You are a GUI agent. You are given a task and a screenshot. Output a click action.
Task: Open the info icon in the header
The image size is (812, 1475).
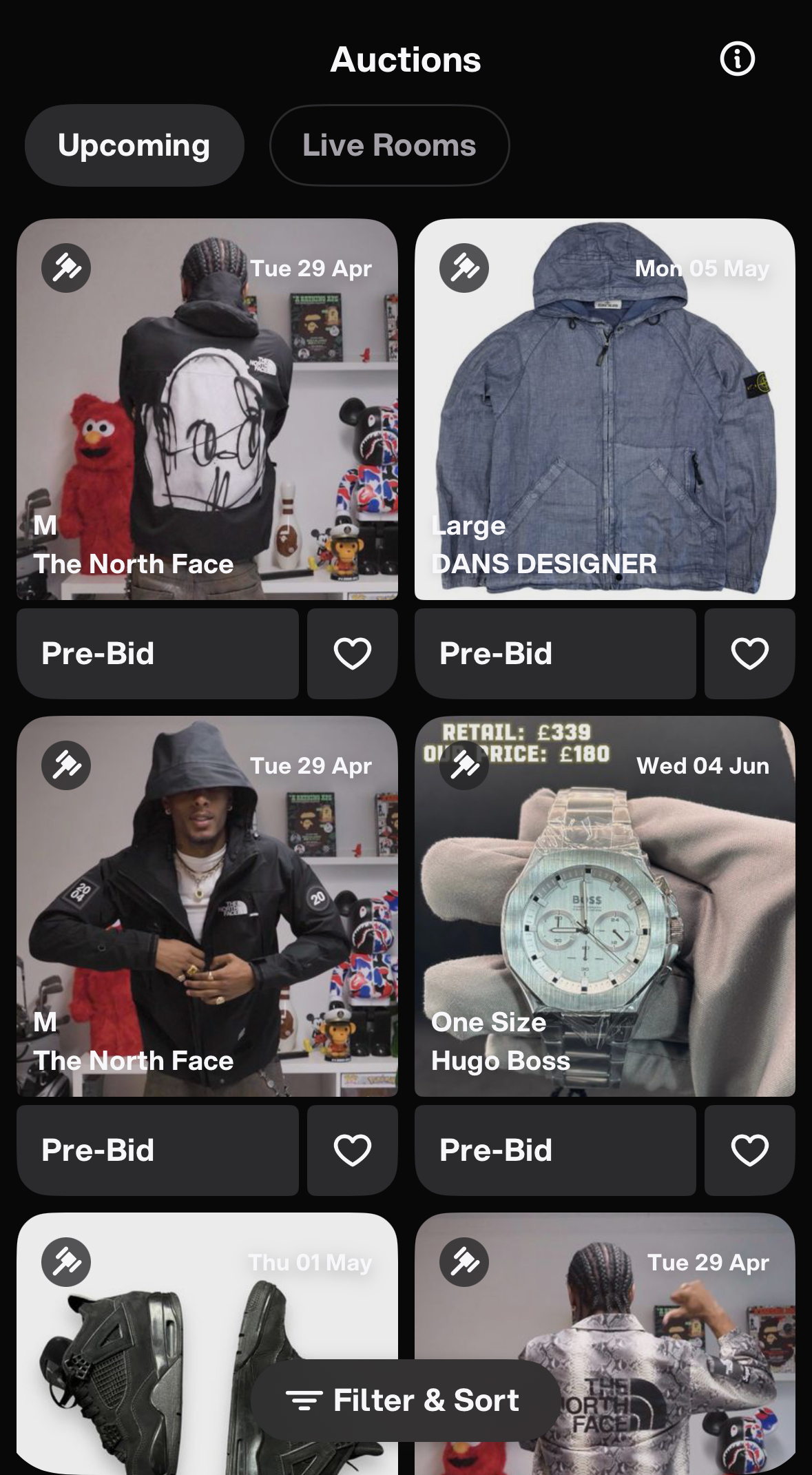pyautogui.click(x=737, y=59)
